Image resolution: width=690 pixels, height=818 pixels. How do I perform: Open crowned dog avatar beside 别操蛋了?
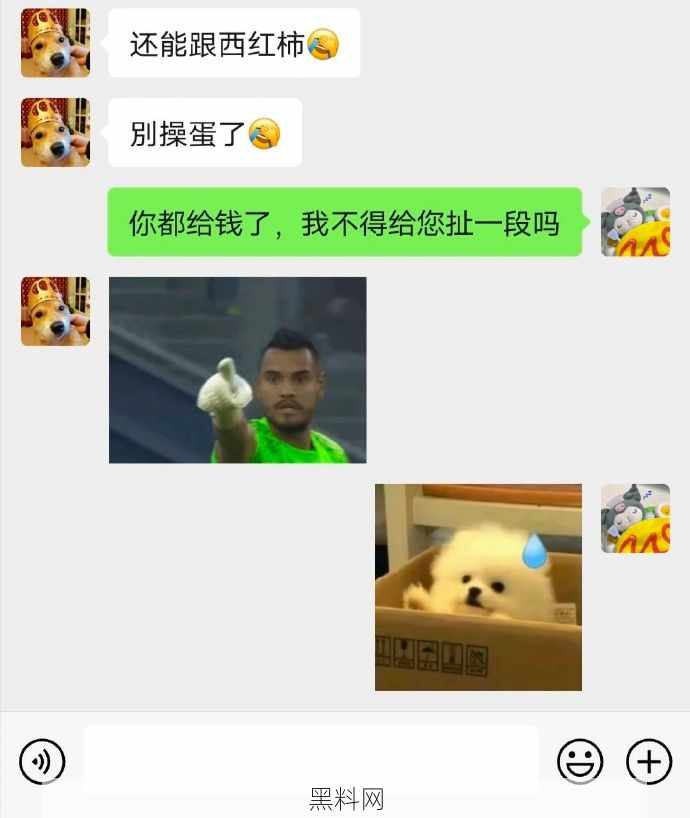pos(55,132)
